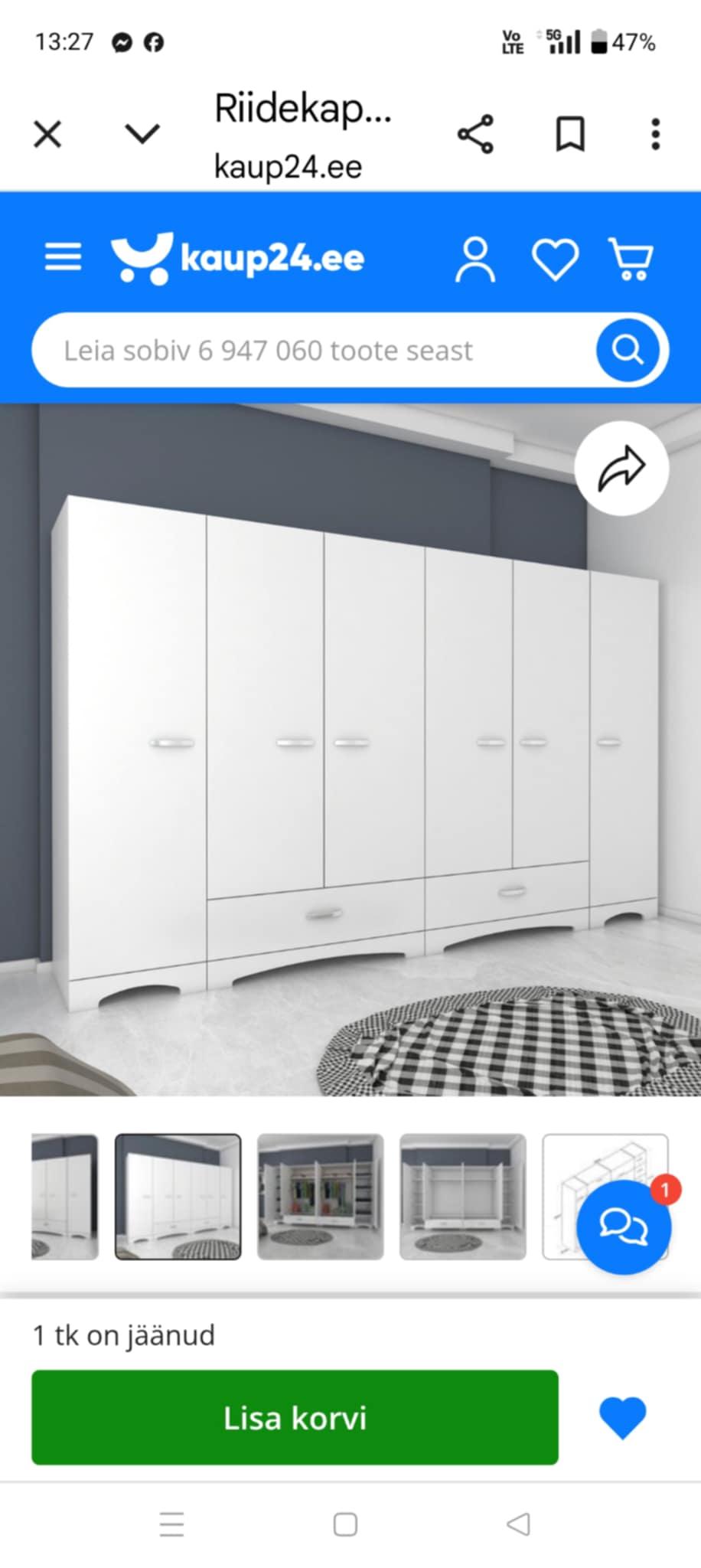View the wishlist from the header heart

(555, 260)
